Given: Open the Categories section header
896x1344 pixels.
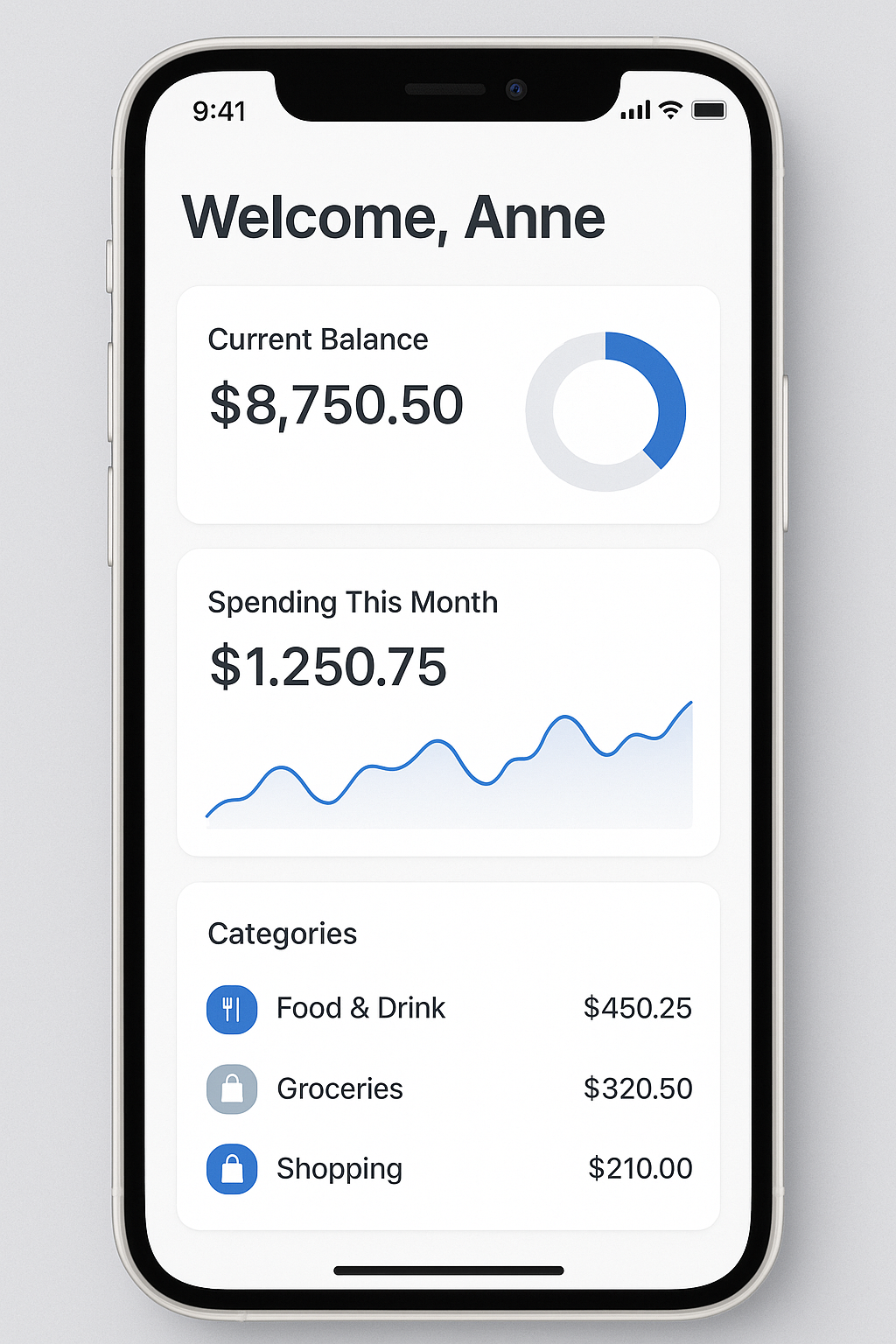Looking at the screenshot, I should click(282, 934).
